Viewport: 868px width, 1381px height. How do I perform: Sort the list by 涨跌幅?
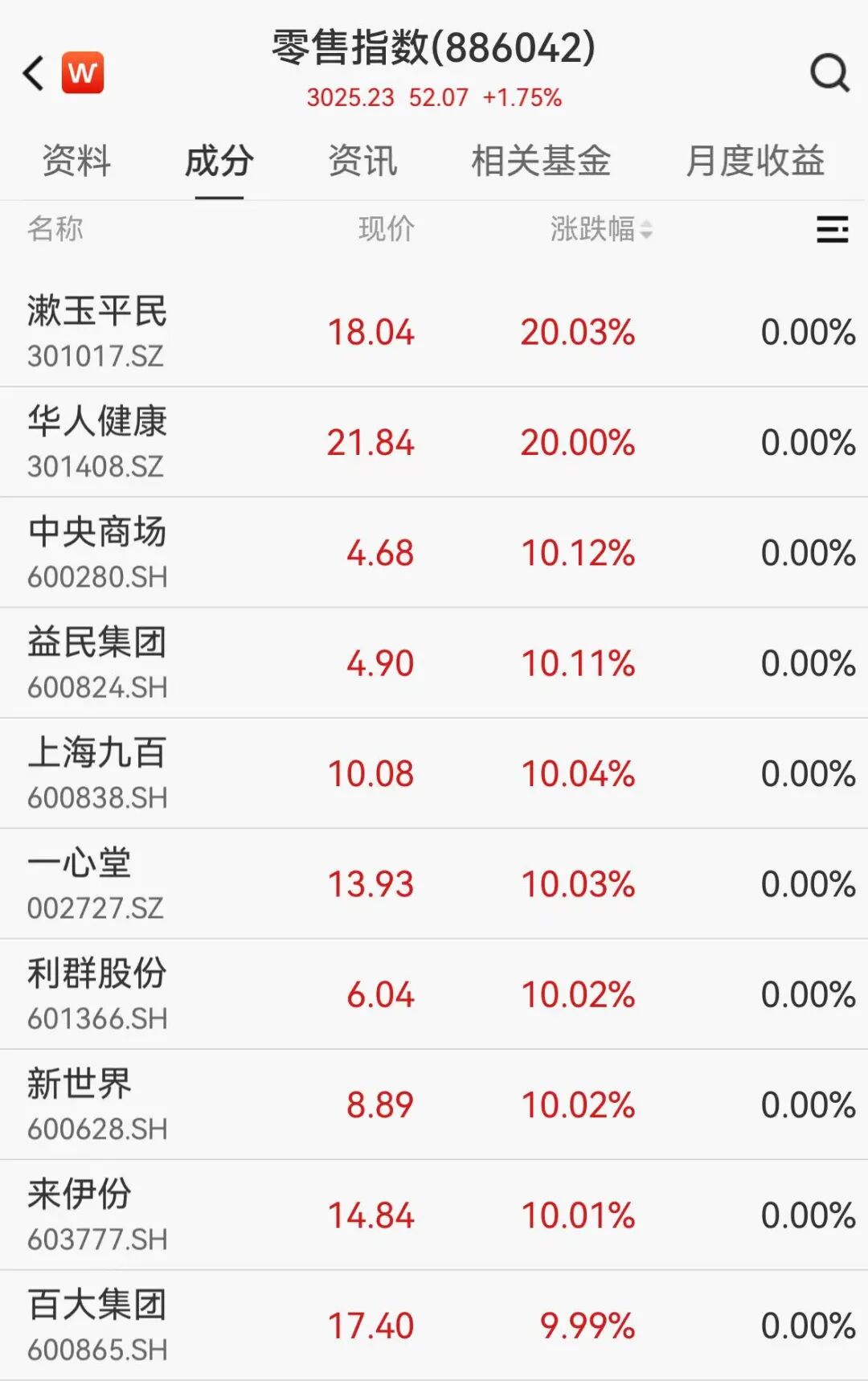[x=600, y=230]
